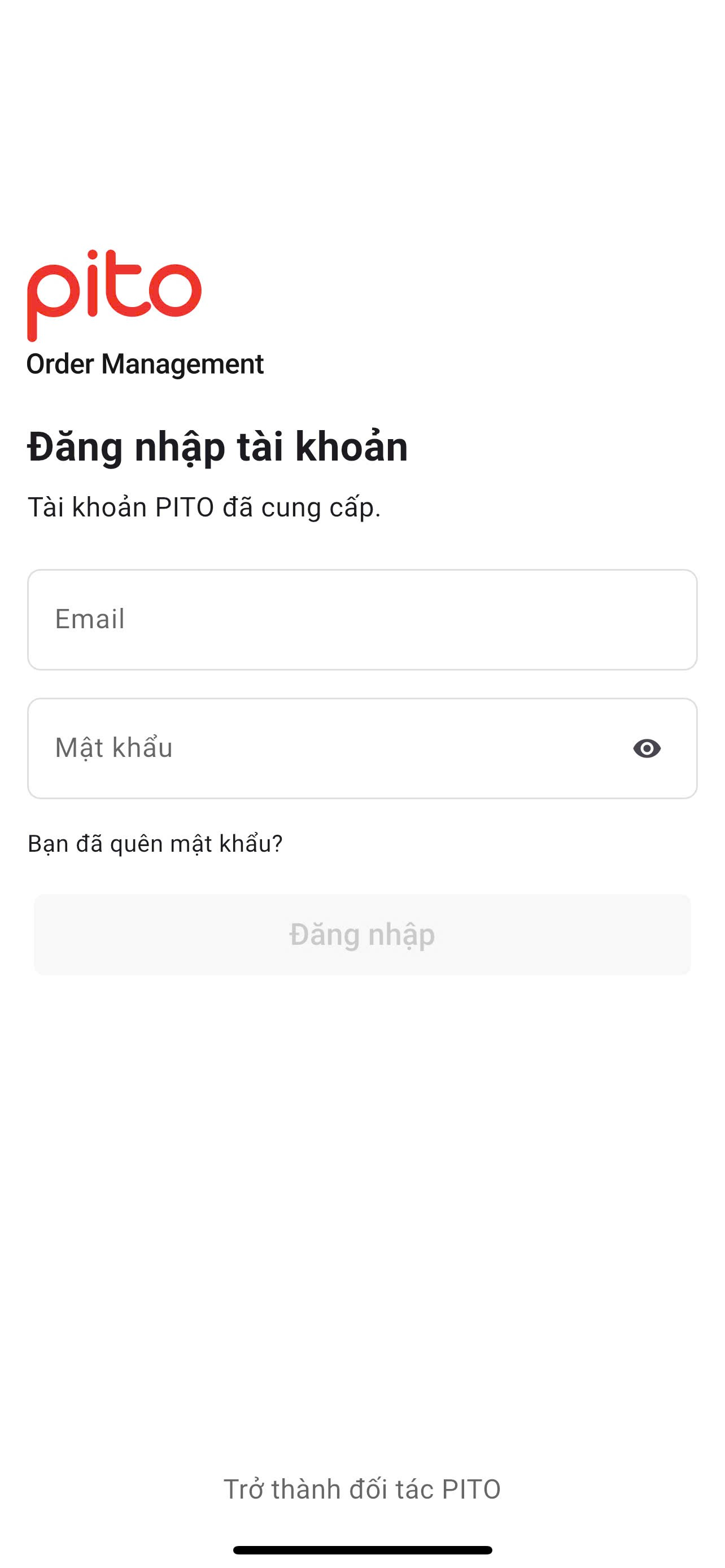Open the 'Bạn đã quên mật khẩu?' link
725x1568 pixels.
click(x=155, y=844)
